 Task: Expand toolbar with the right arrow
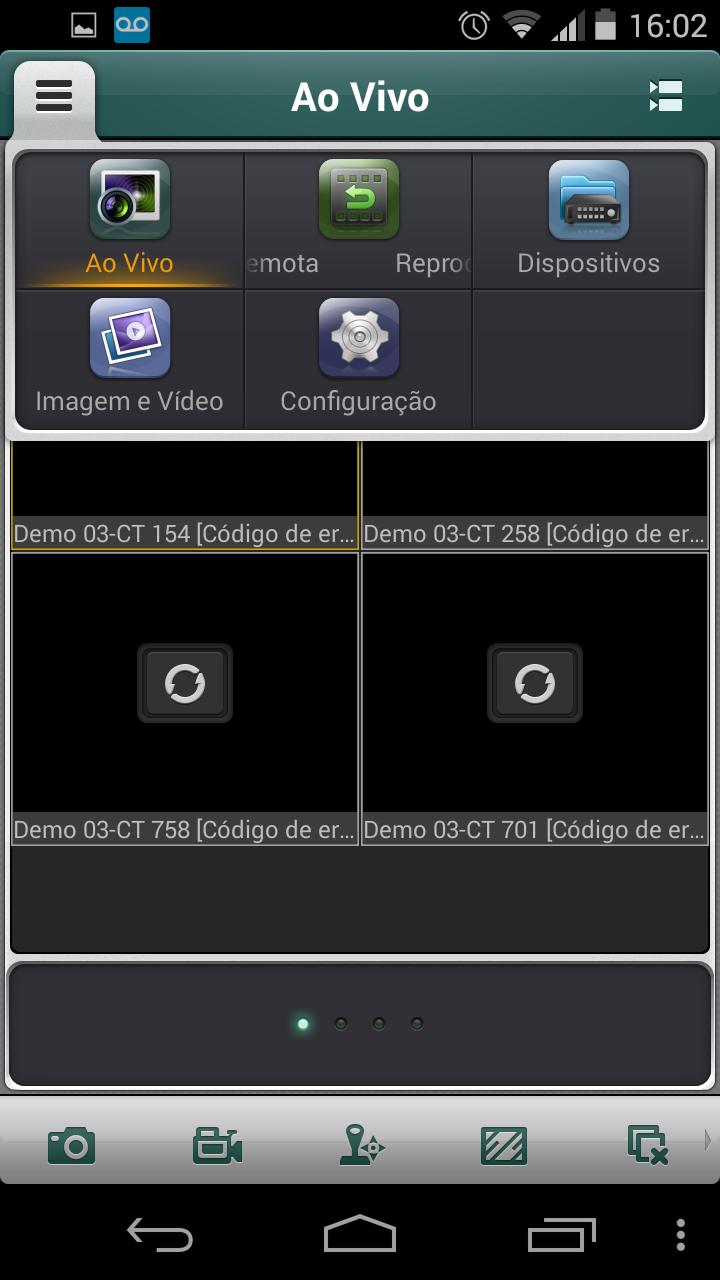tap(708, 1140)
